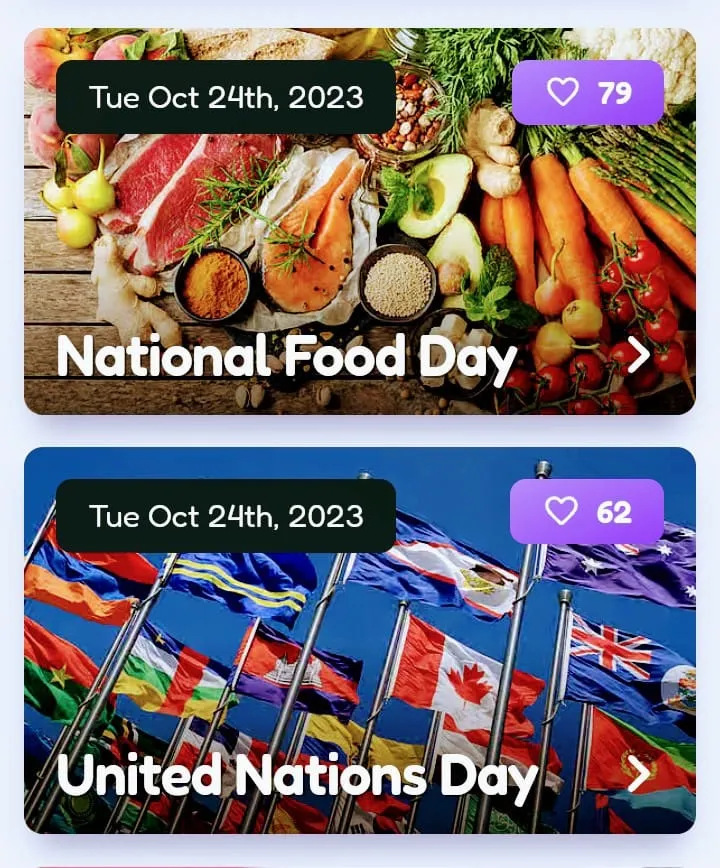Like National Food Day with heart button
This screenshot has height=868, width=720.
coord(587,93)
